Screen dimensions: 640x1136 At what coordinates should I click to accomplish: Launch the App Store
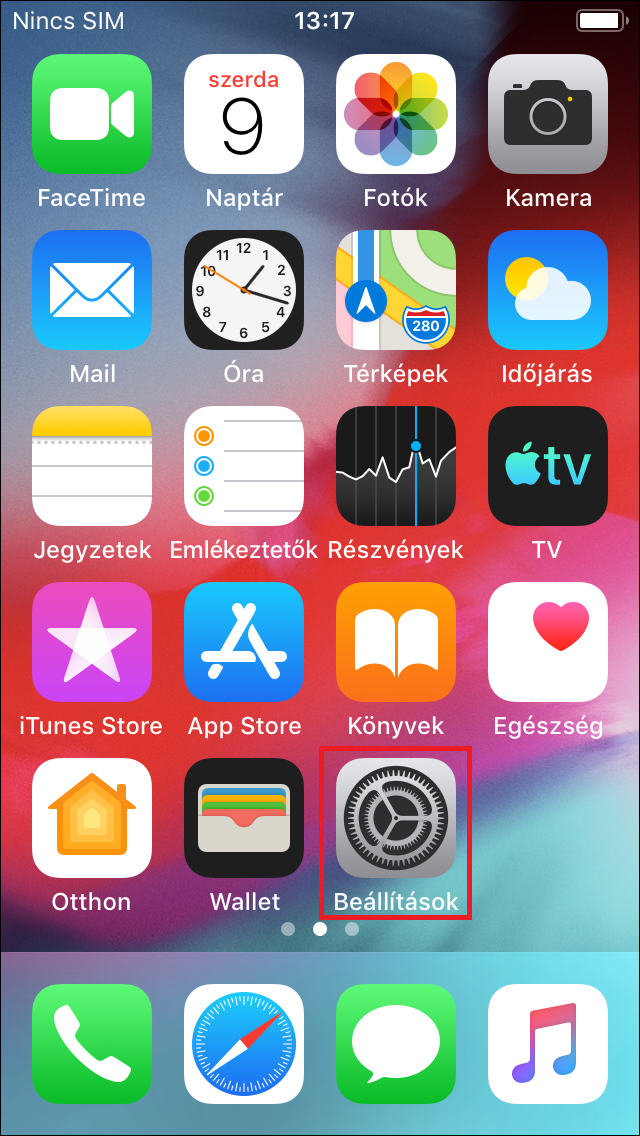click(x=244, y=642)
